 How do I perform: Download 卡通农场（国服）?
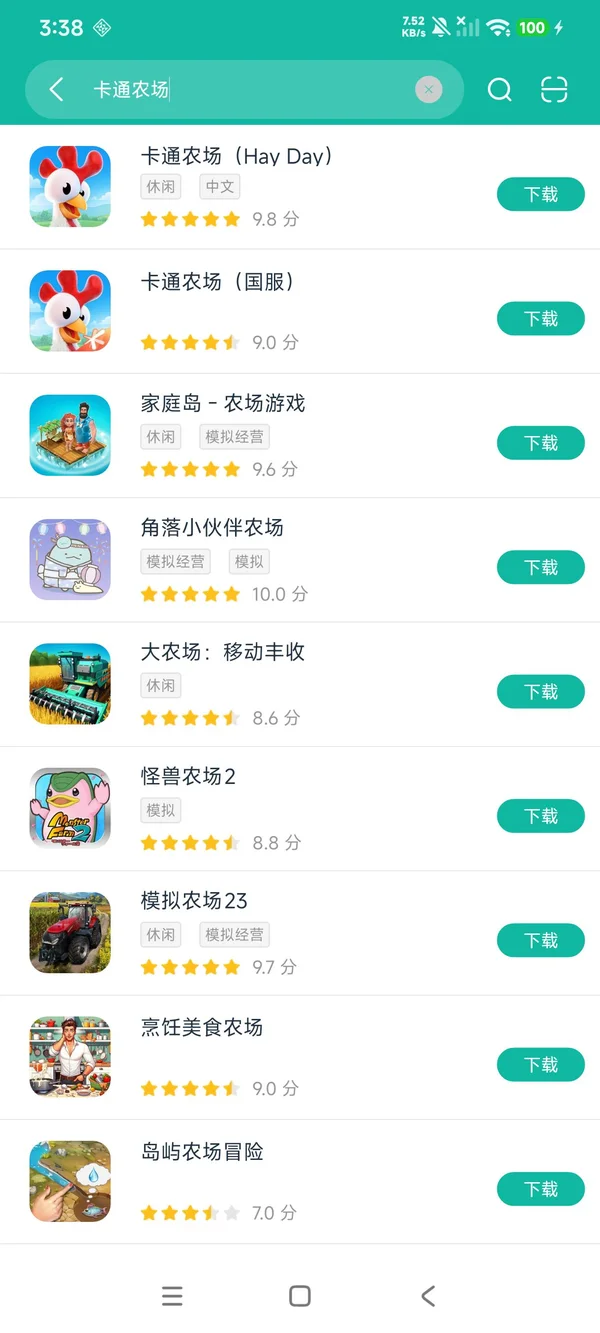[x=541, y=319]
